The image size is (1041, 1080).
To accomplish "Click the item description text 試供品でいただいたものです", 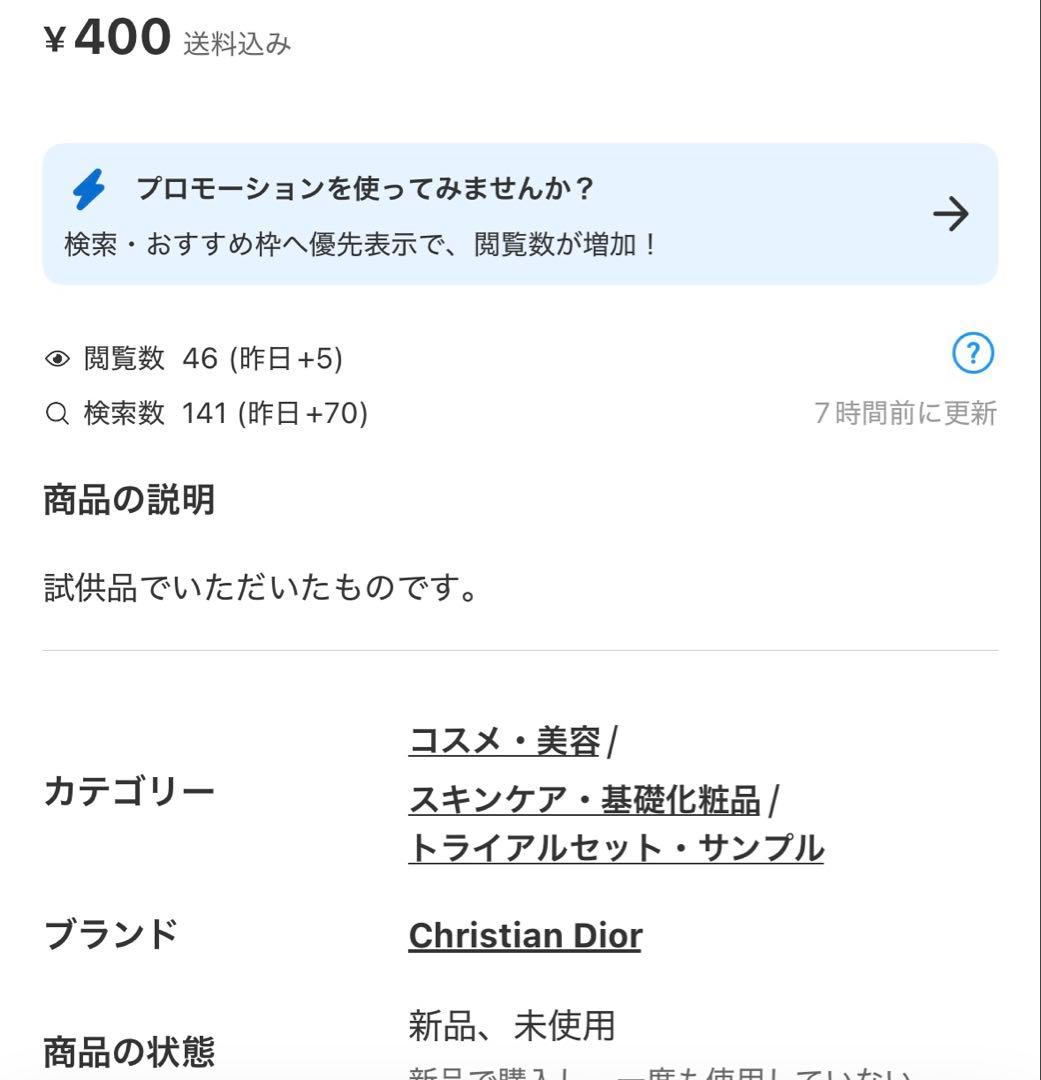I will [253, 587].
